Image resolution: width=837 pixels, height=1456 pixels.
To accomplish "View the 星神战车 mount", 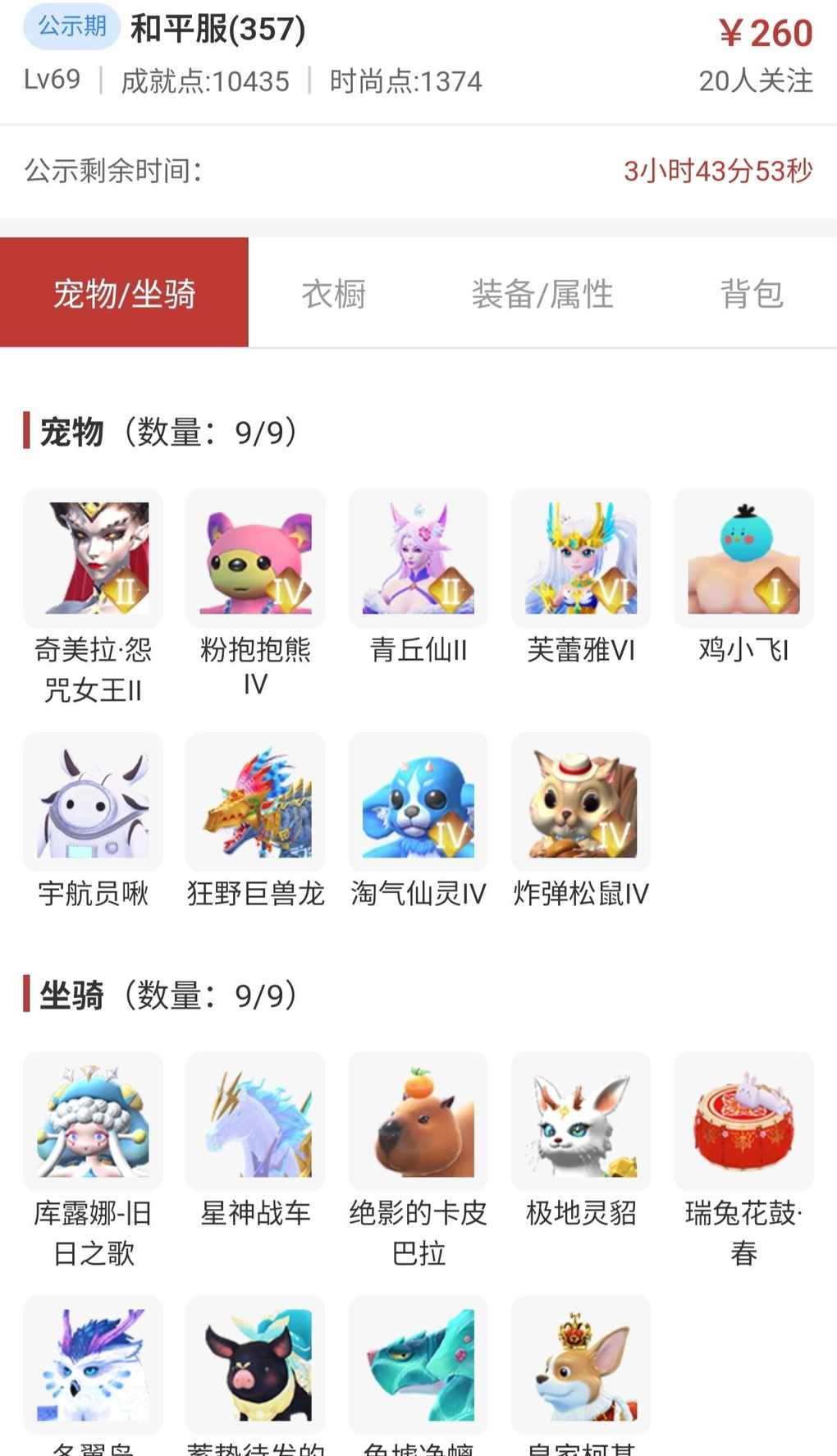I will (x=255, y=1121).
